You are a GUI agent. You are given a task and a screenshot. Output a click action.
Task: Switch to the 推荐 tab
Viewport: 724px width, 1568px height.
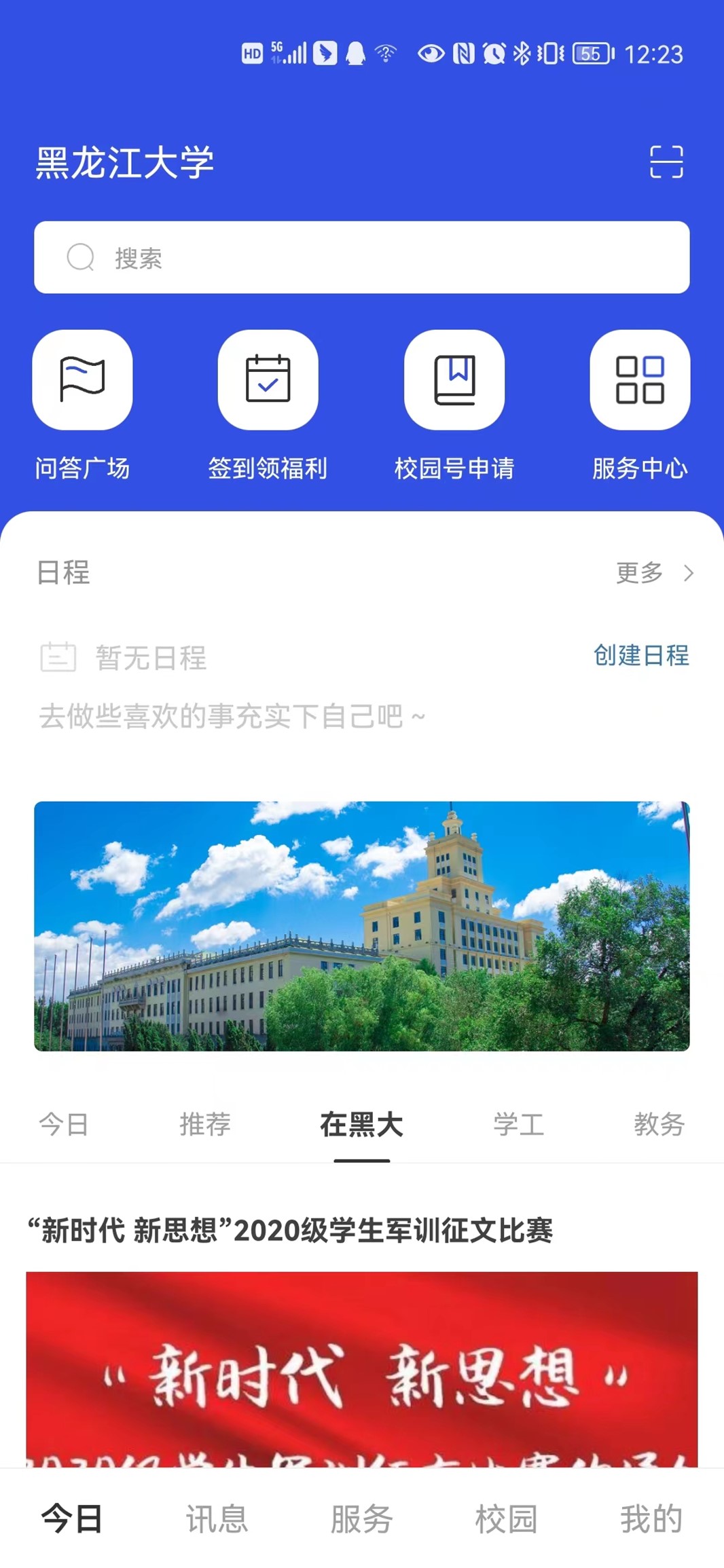coord(205,1125)
